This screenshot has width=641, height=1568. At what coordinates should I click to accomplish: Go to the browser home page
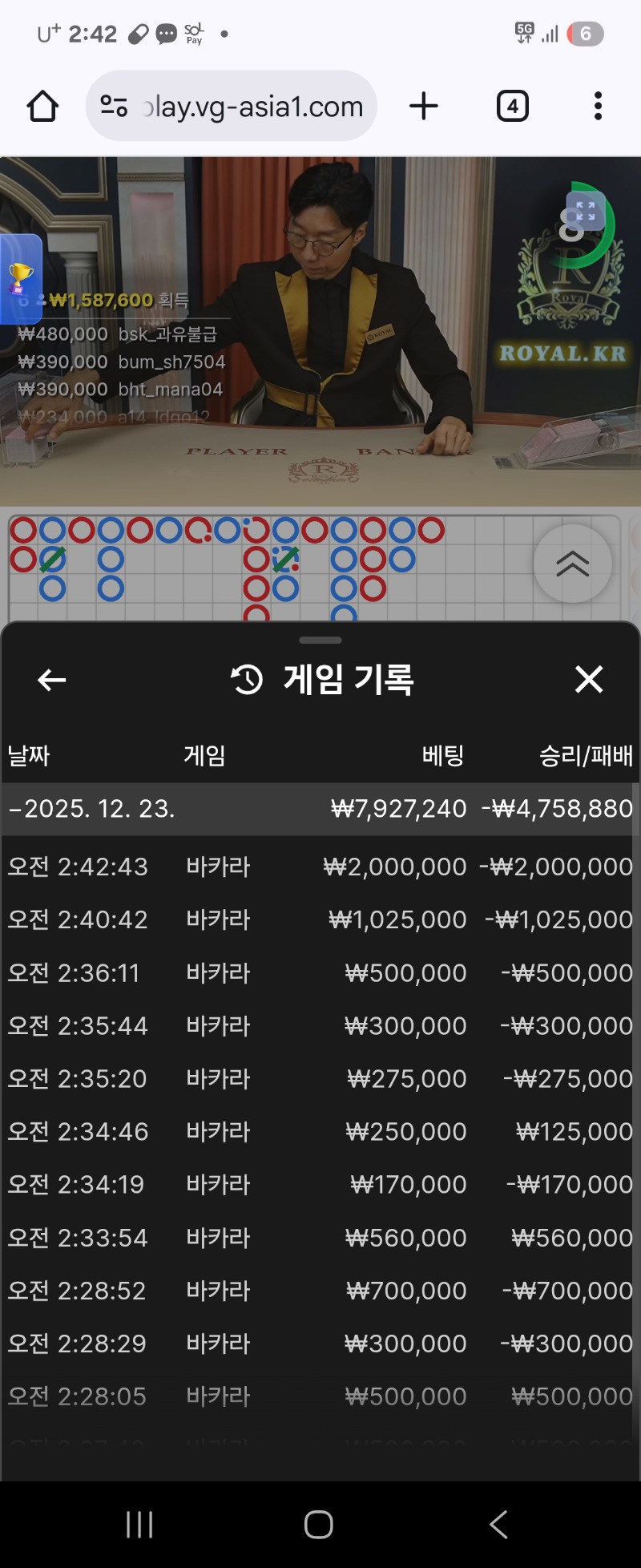tap(42, 106)
